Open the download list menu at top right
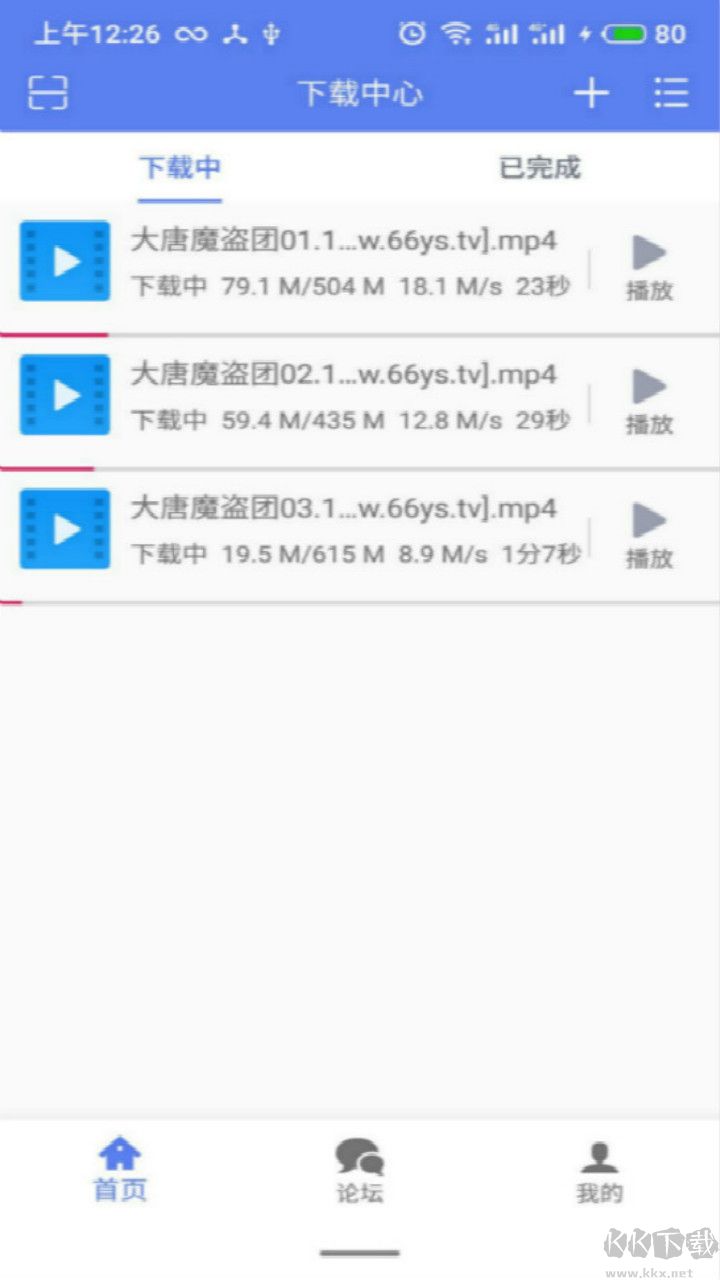The image size is (720, 1280). [x=671, y=93]
